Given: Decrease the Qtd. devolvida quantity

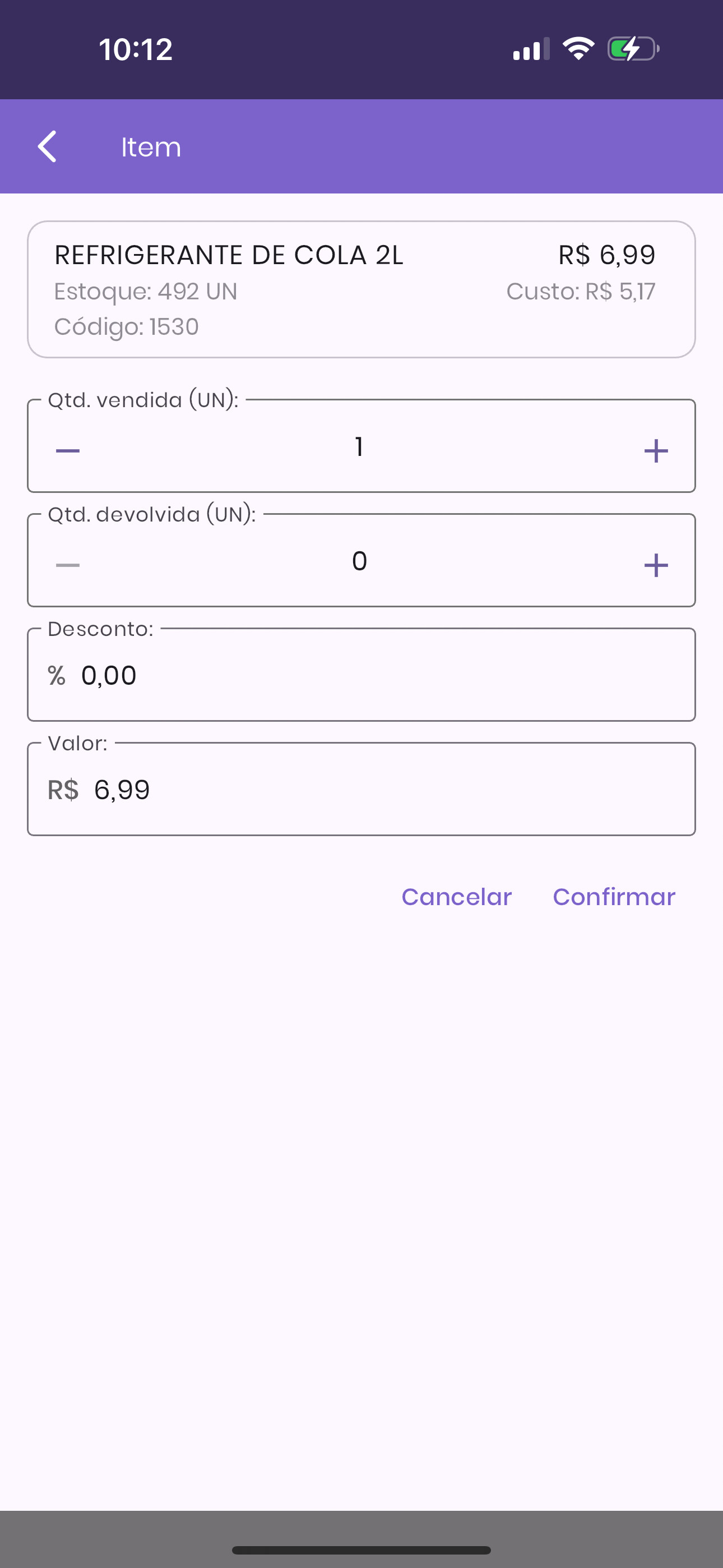Looking at the screenshot, I should (x=68, y=565).
